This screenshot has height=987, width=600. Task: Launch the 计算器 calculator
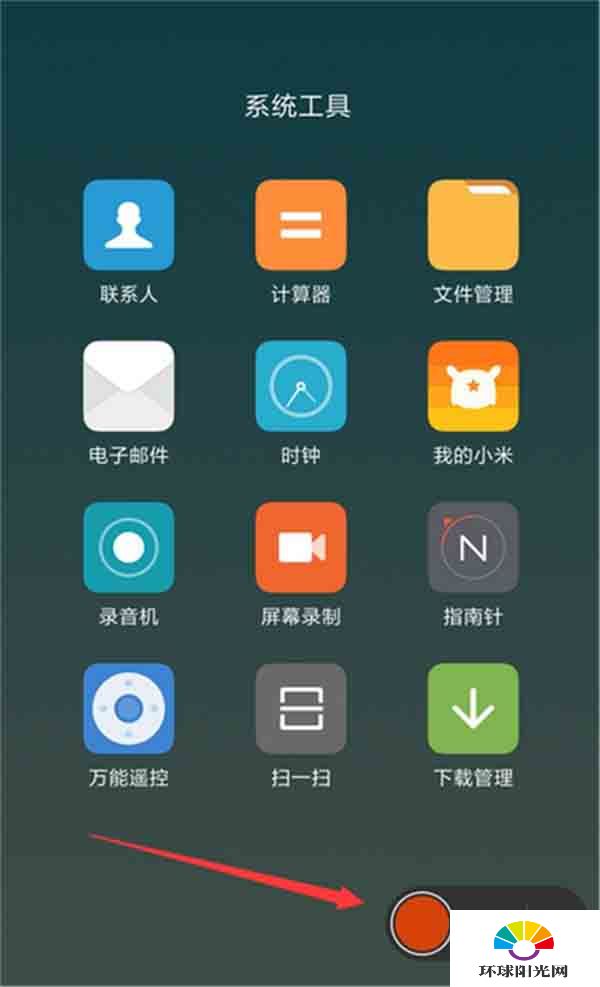tap(301, 225)
